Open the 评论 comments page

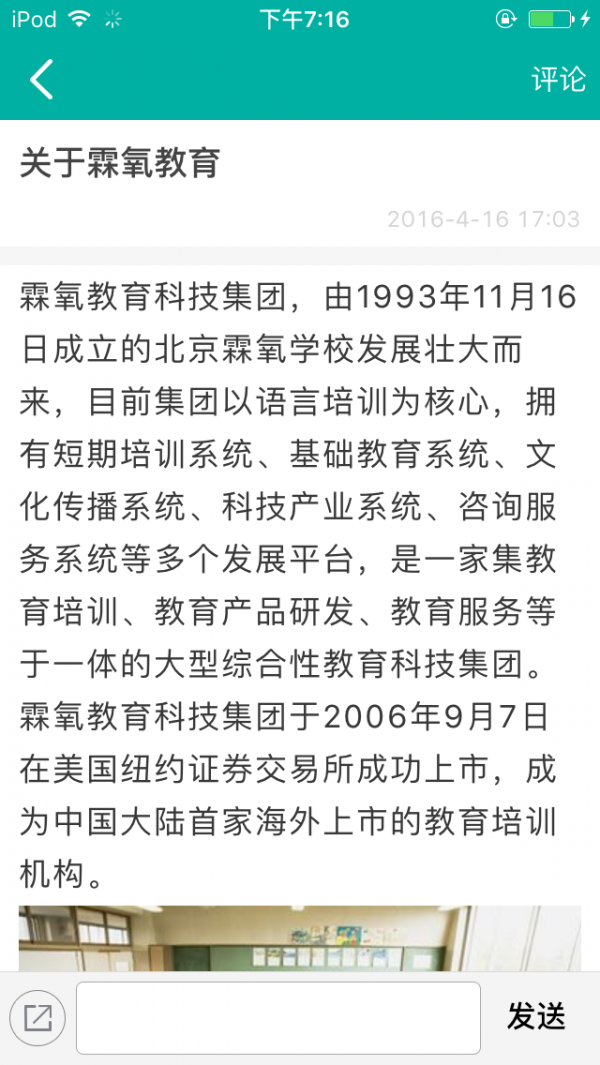pos(558,79)
